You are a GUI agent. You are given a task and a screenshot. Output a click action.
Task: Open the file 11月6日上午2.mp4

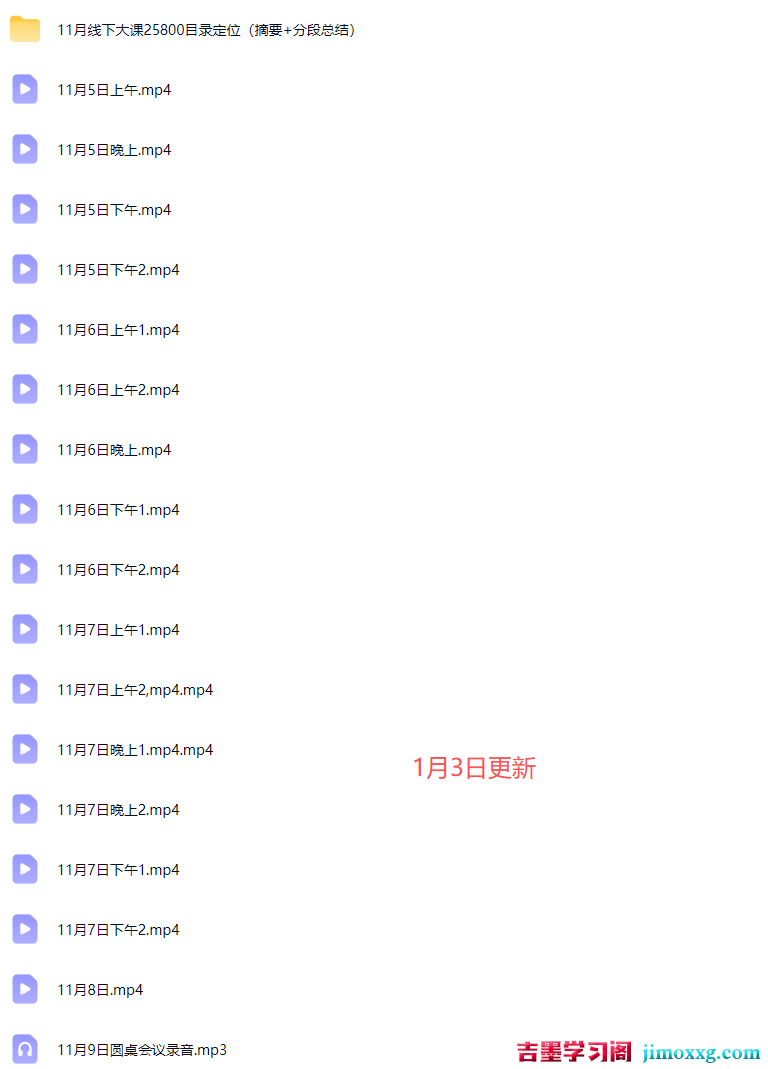pyautogui.click(x=118, y=390)
